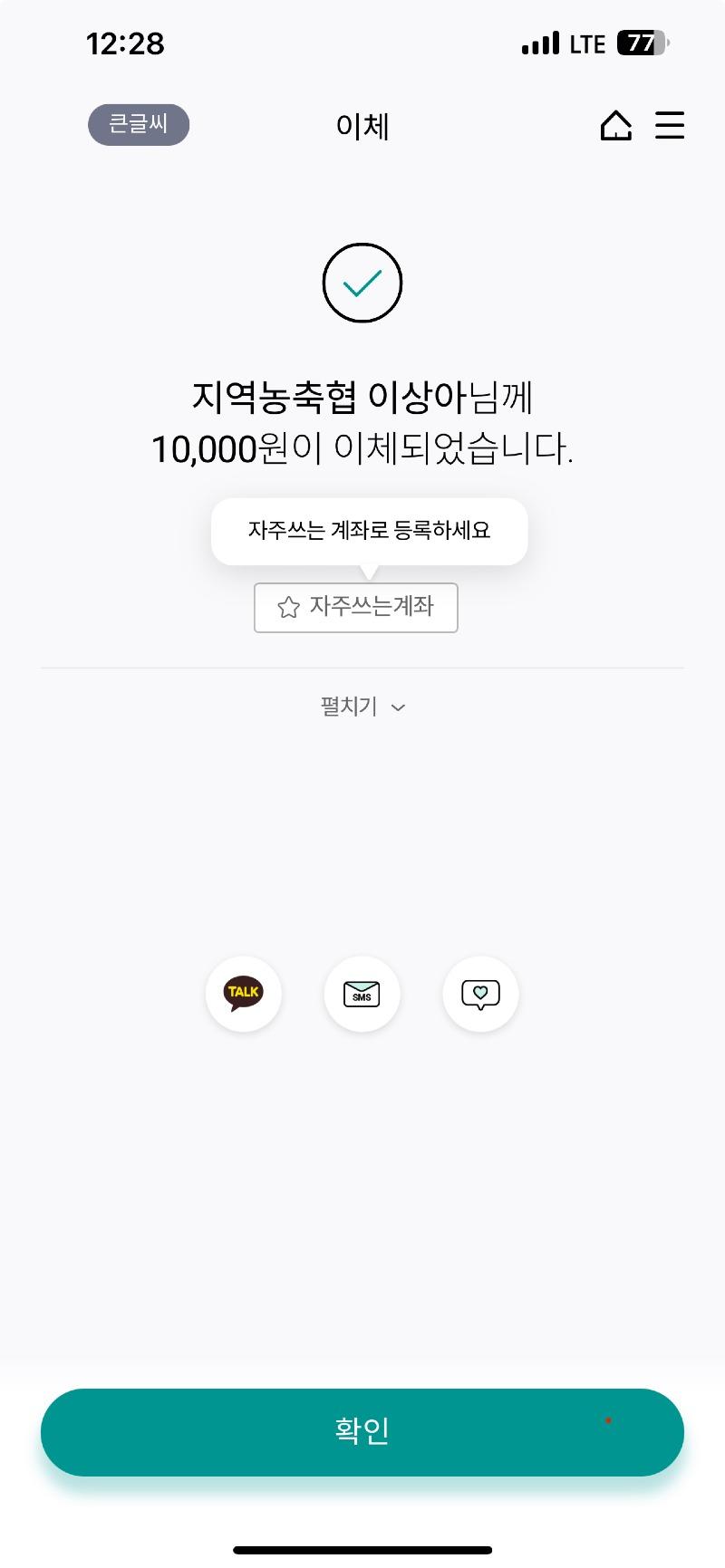Viewport: 725px width, 1568px height.
Task: Open the heart message icon
Action: point(480,994)
